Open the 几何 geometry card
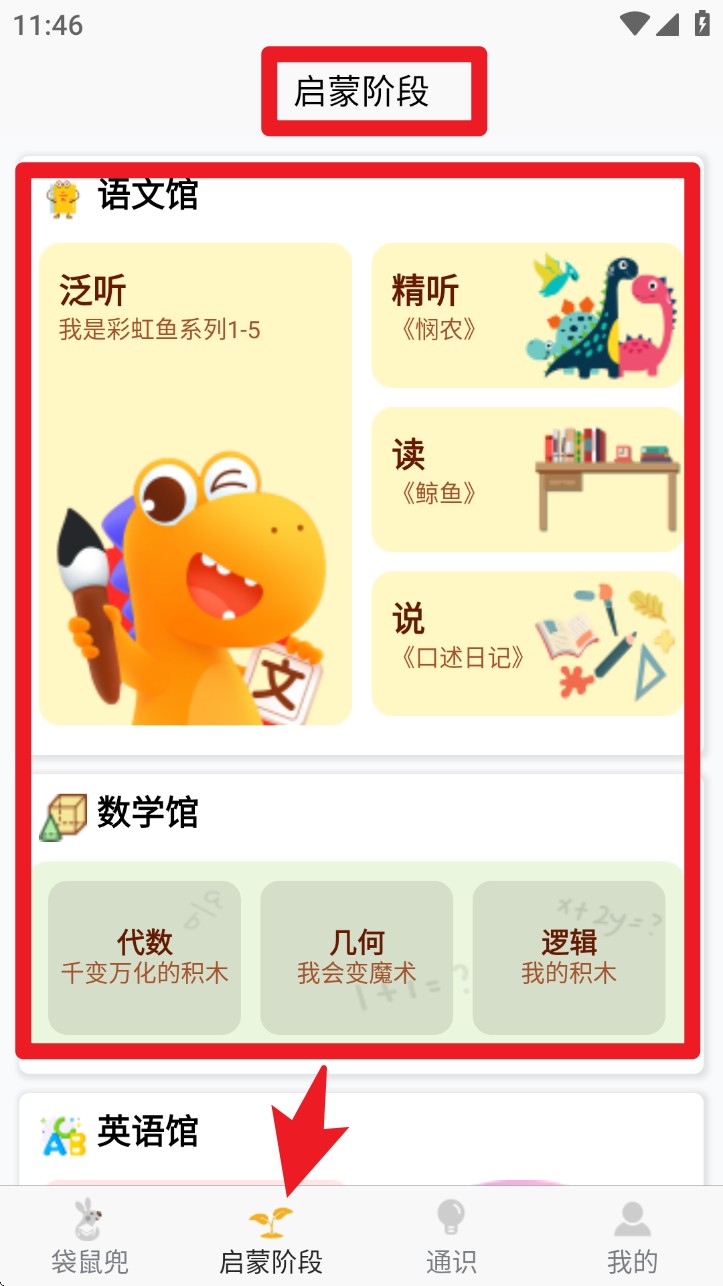The height and width of the screenshot is (1286, 723). [356, 956]
